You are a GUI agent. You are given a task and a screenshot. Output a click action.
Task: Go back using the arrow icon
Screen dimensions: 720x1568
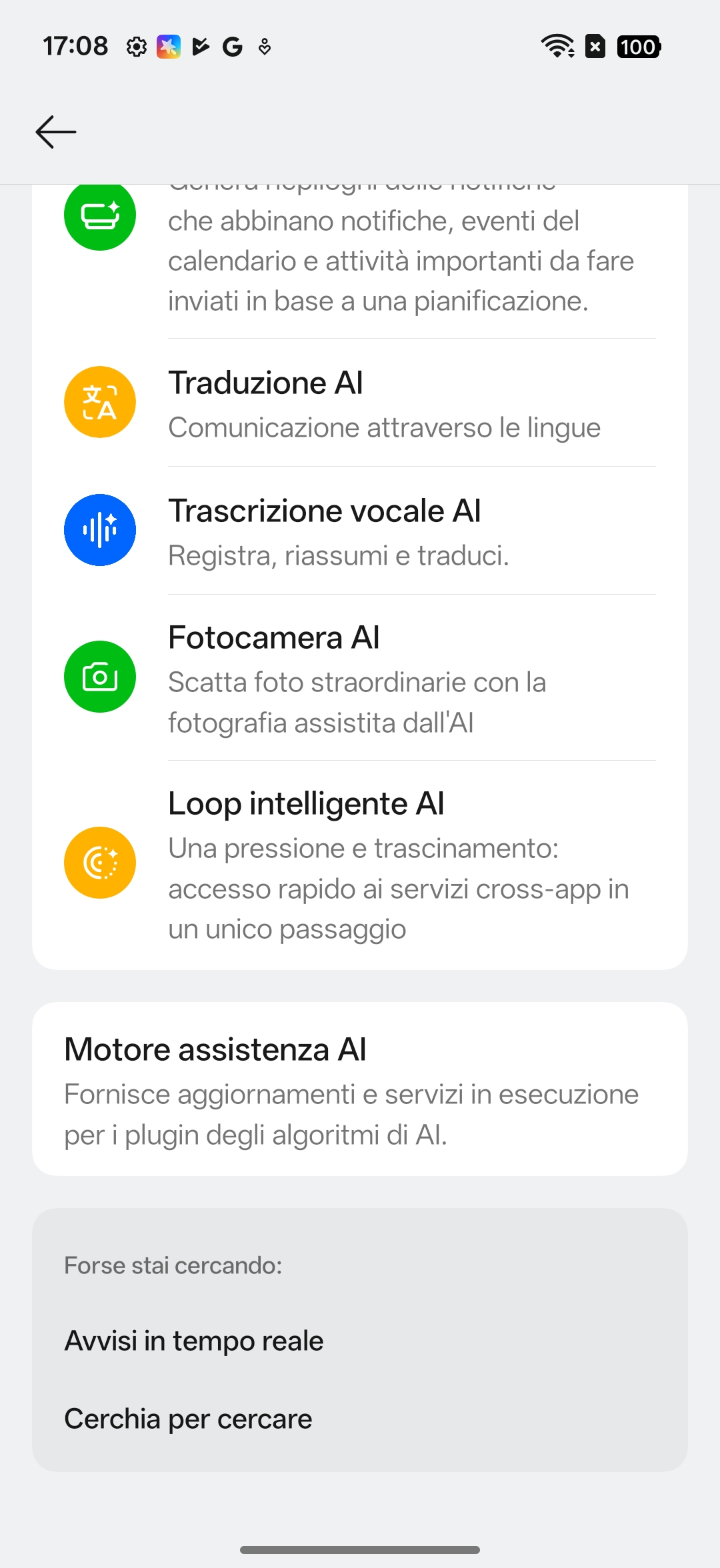56,131
